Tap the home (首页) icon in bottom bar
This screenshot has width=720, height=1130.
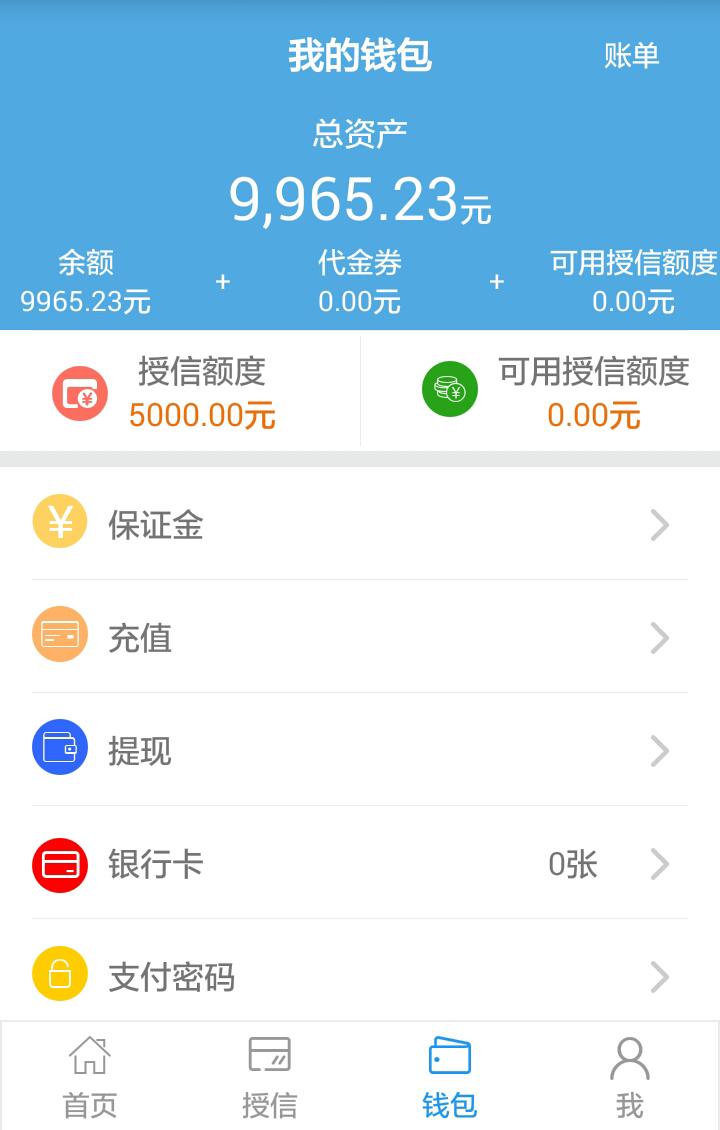coord(90,1075)
